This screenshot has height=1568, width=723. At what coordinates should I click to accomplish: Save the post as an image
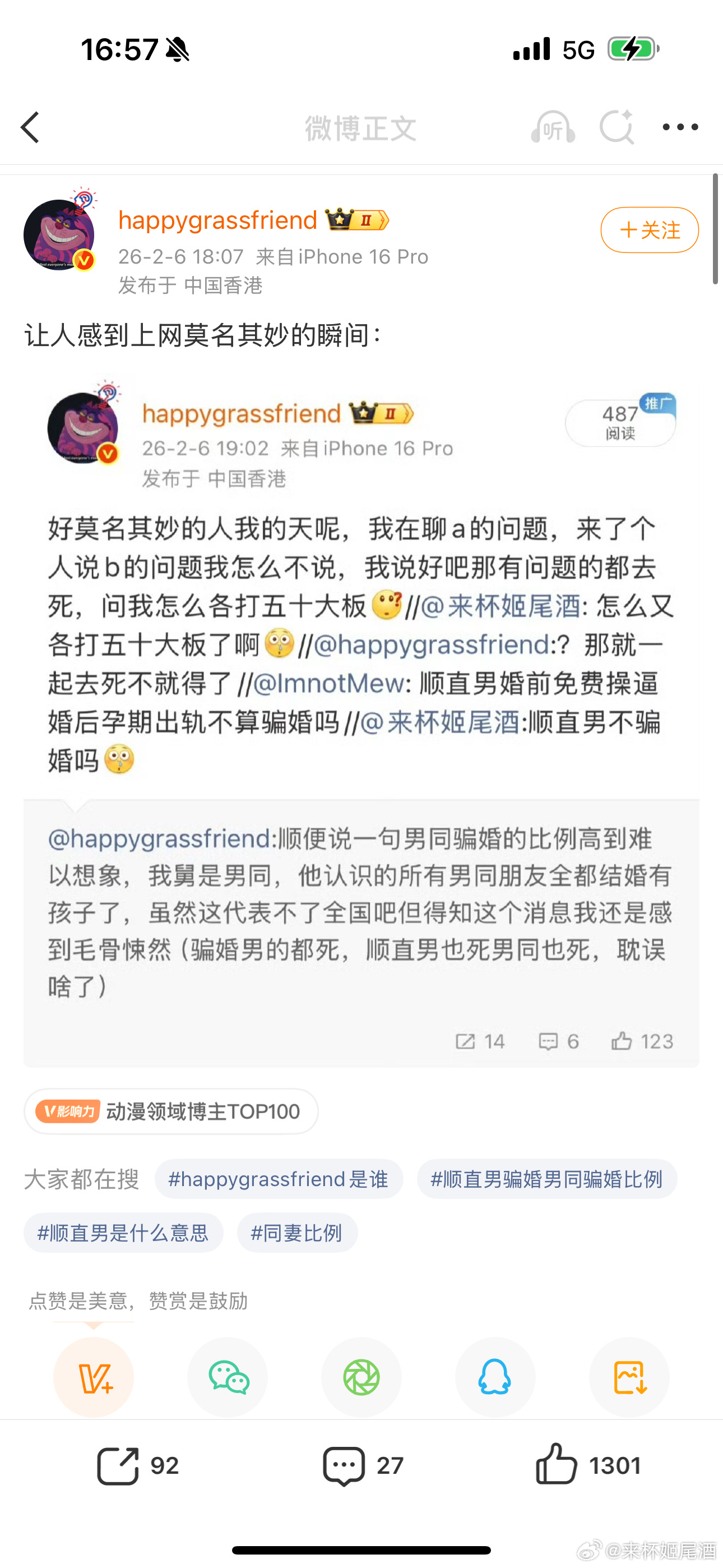click(x=629, y=1377)
